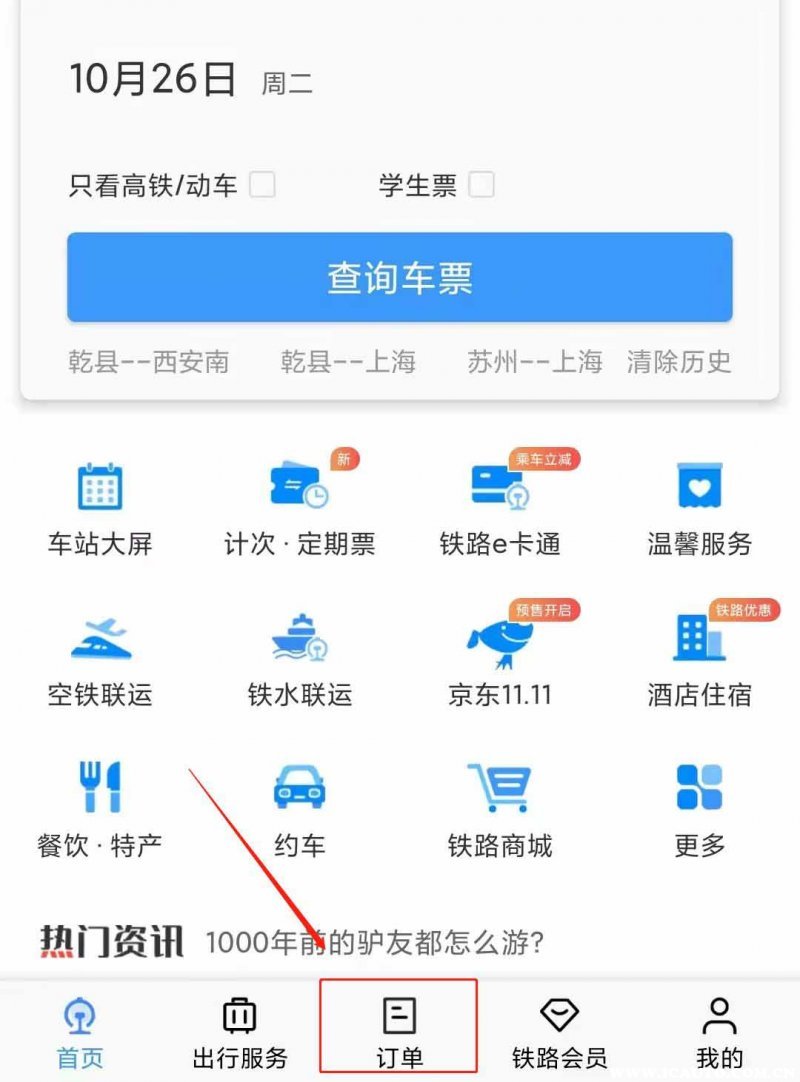Select the 乾县--上海 history route
The width and height of the screenshot is (800, 1082).
point(348,362)
